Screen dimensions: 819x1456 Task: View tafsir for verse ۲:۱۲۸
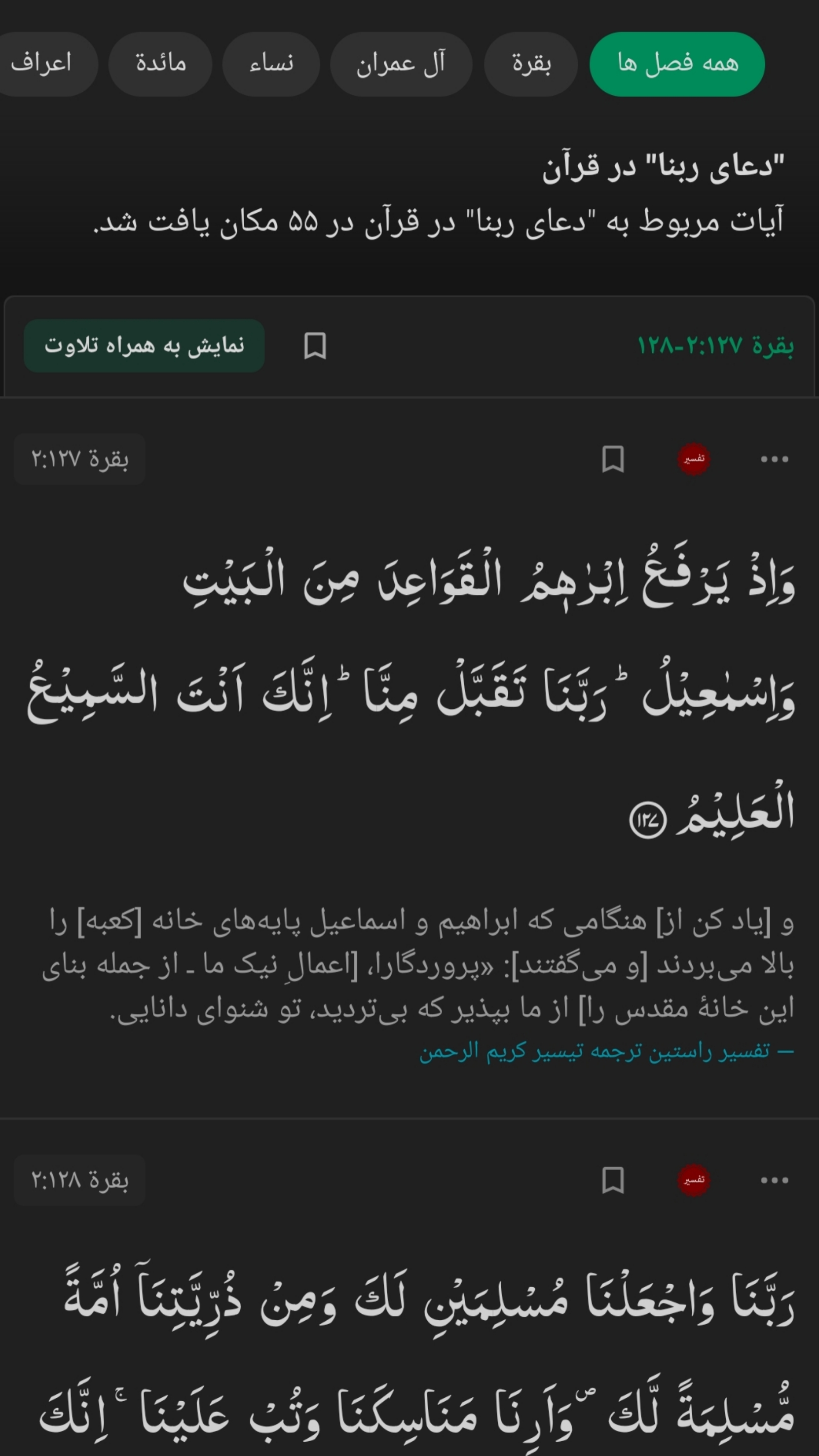pos(694,1180)
